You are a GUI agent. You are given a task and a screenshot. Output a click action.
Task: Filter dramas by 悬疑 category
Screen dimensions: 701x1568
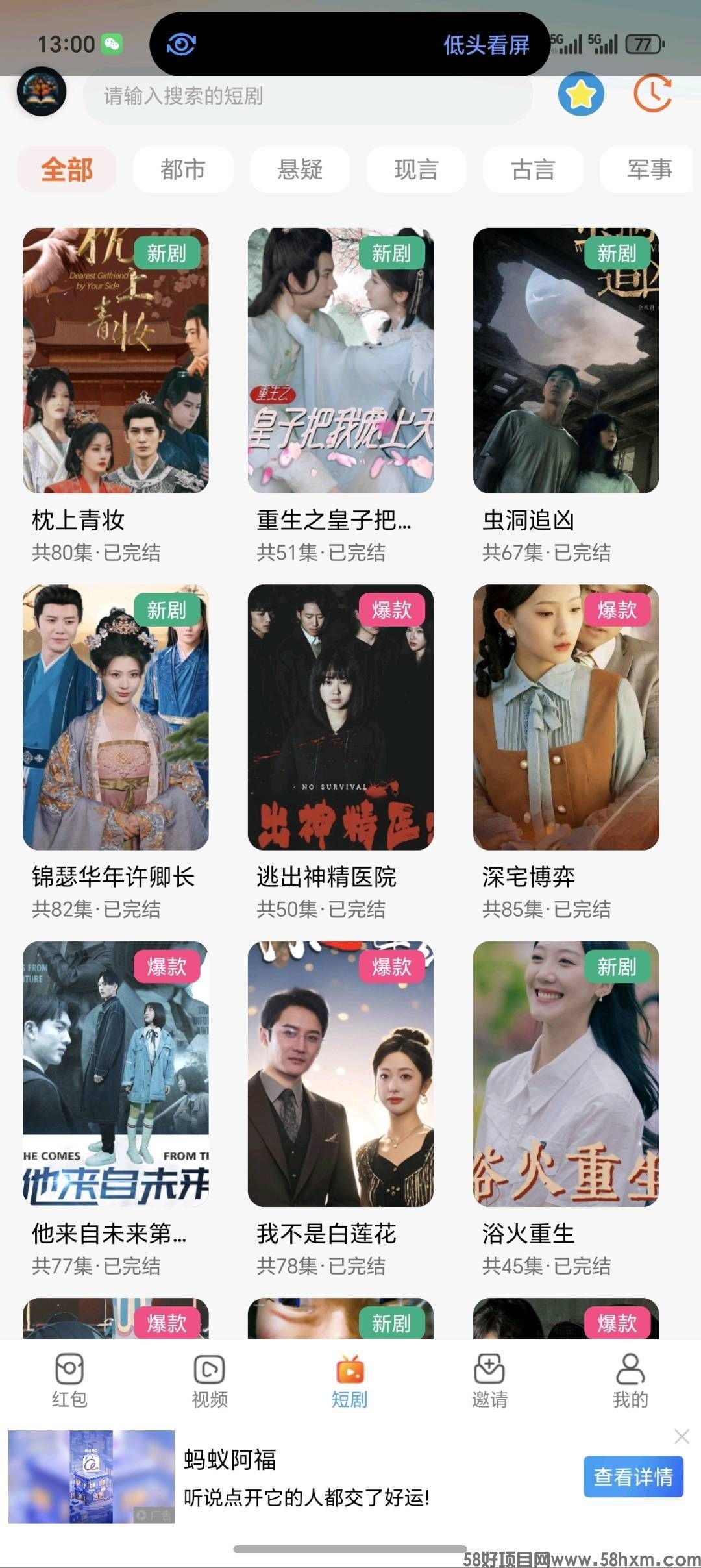pyautogui.click(x=300, y=169)
